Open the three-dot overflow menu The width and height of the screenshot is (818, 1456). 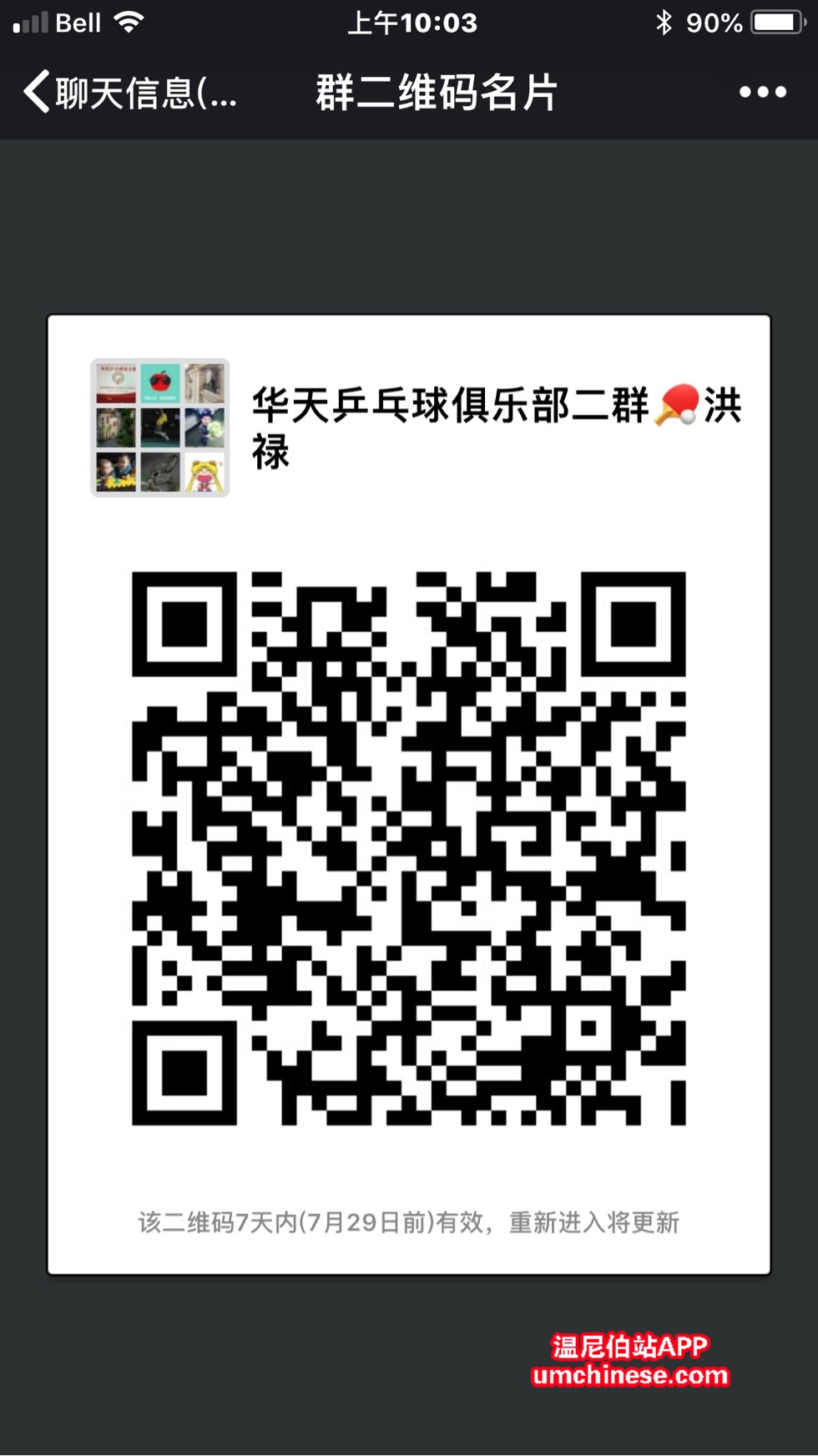[x=762, y=92]
